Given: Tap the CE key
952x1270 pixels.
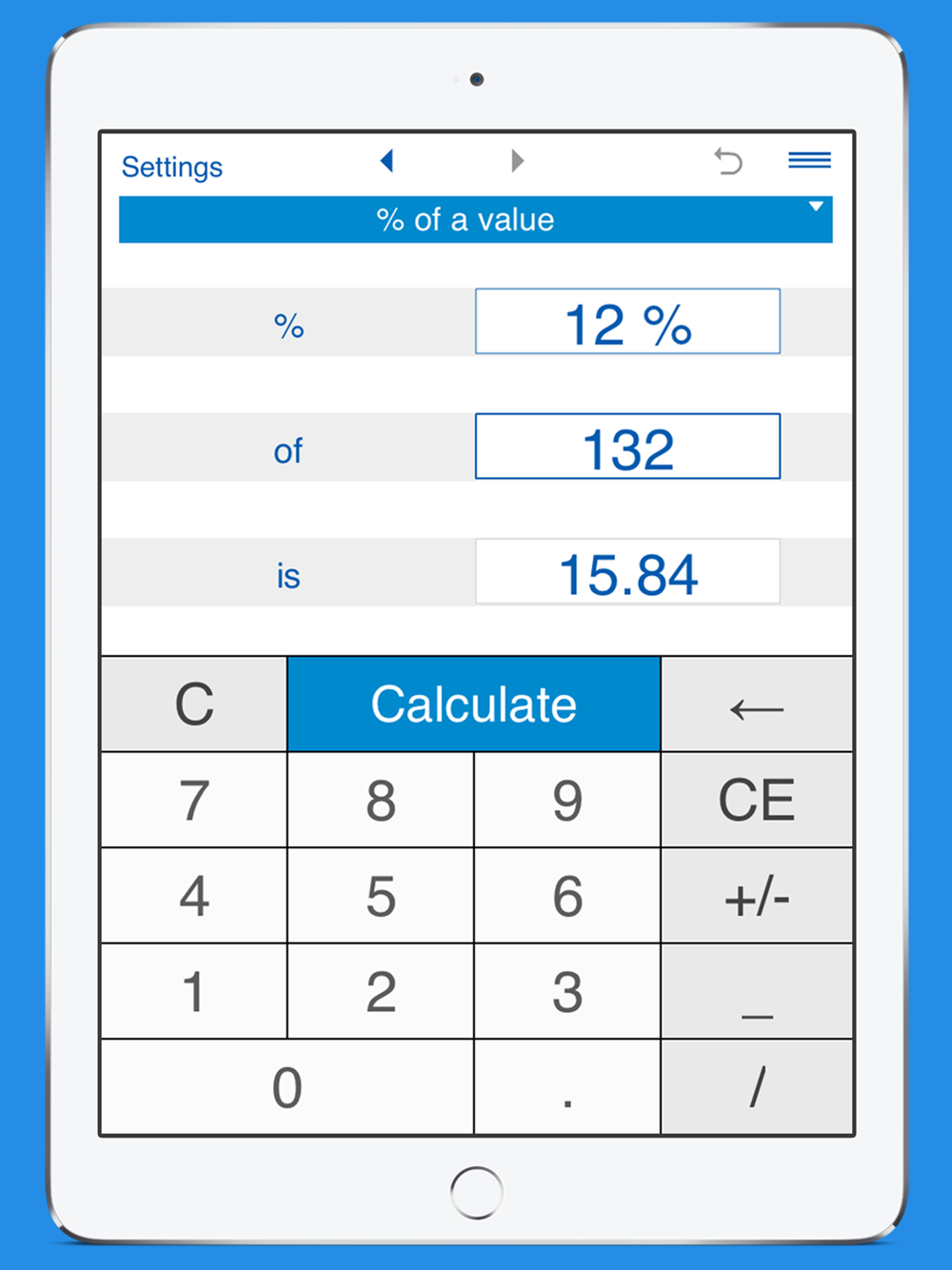Looking at the screenshot, I should [757, 800].
